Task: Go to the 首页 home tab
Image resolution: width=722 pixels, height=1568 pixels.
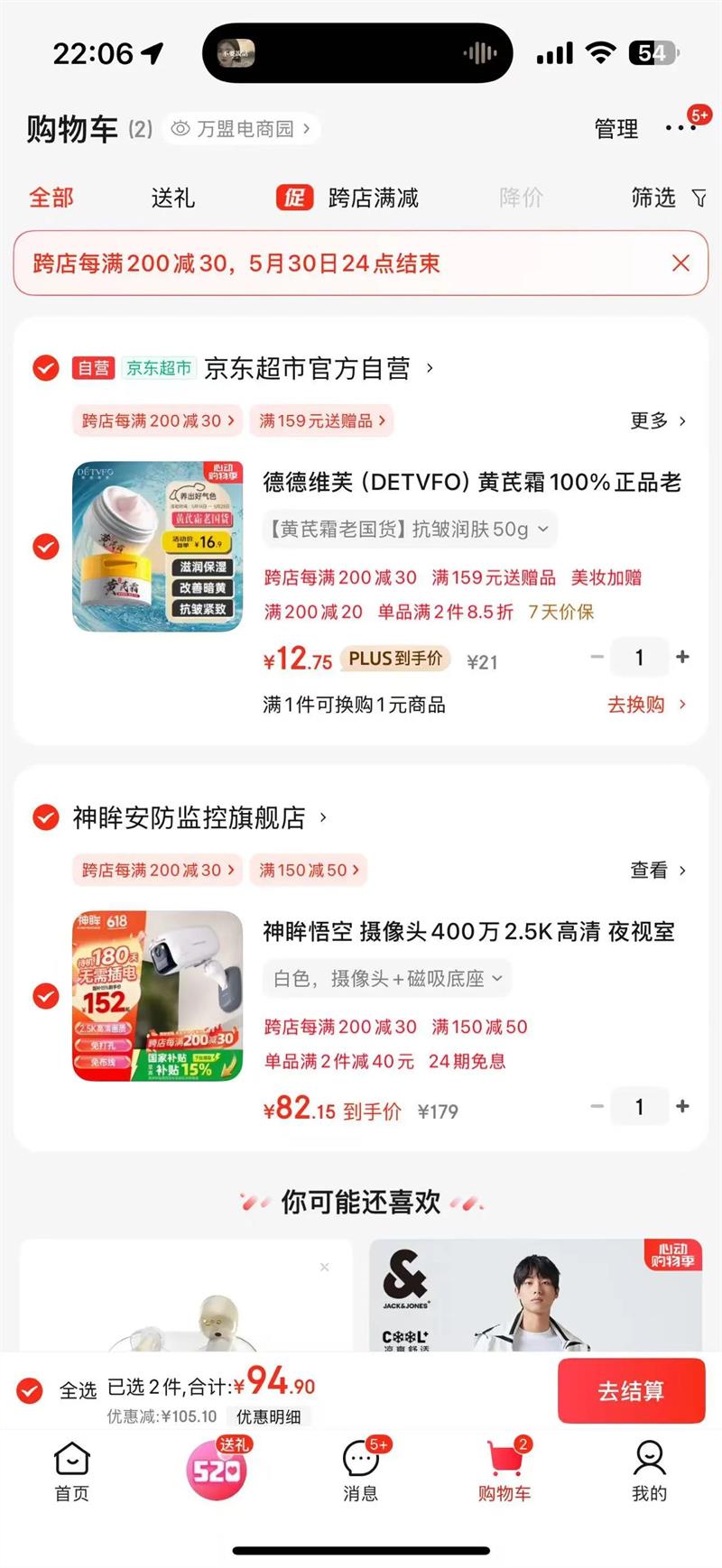Action: (x=72, y=1471)
